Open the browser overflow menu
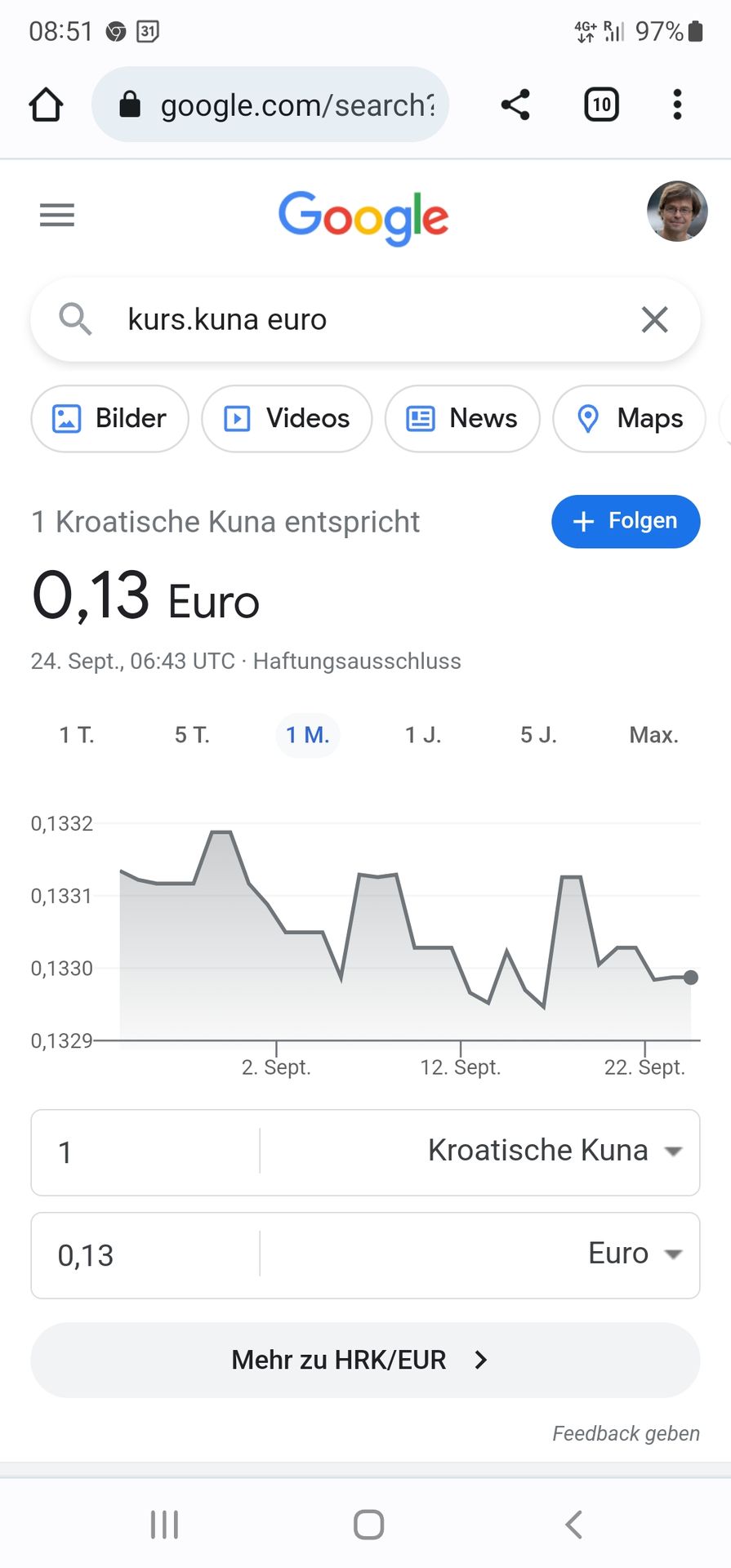 (677, 105)
